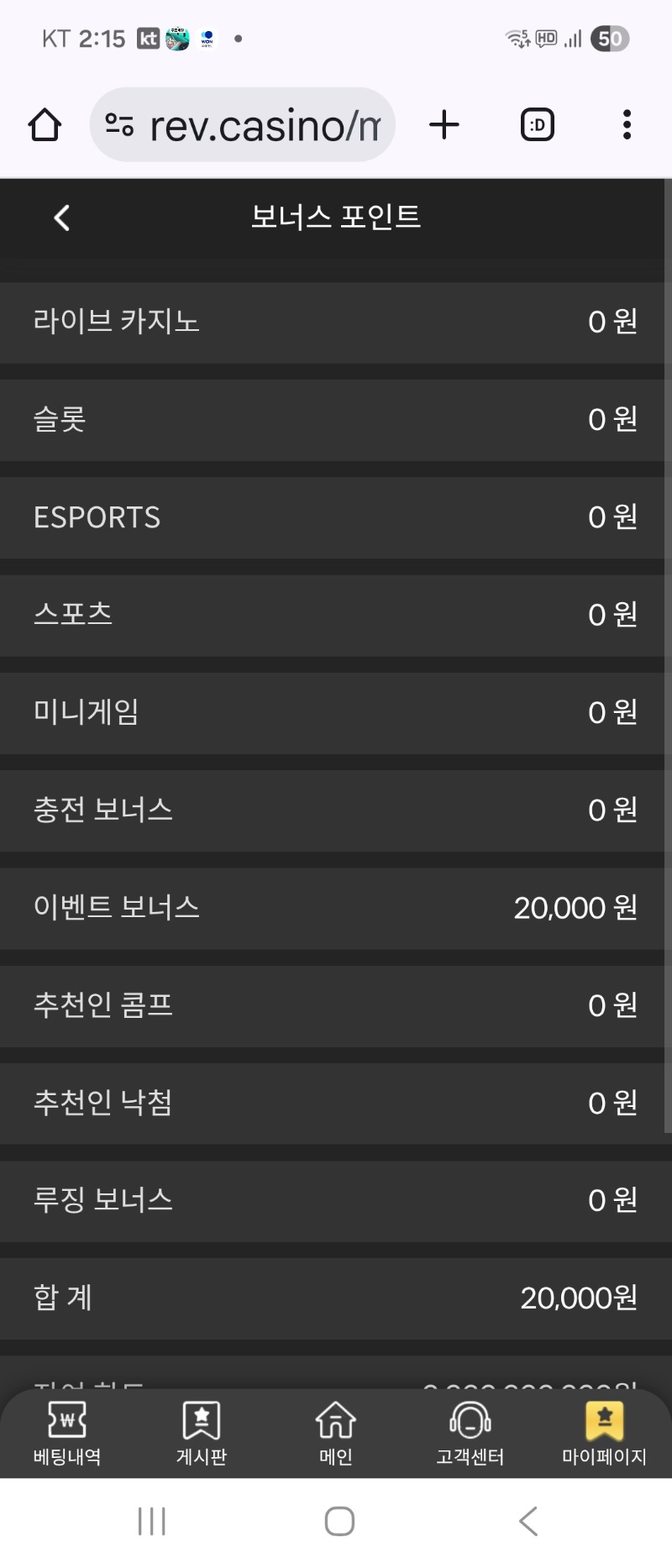Open the 고객센터 tab
The height and width of the screenshot is (1568, 672).
tap(470, 1434)
